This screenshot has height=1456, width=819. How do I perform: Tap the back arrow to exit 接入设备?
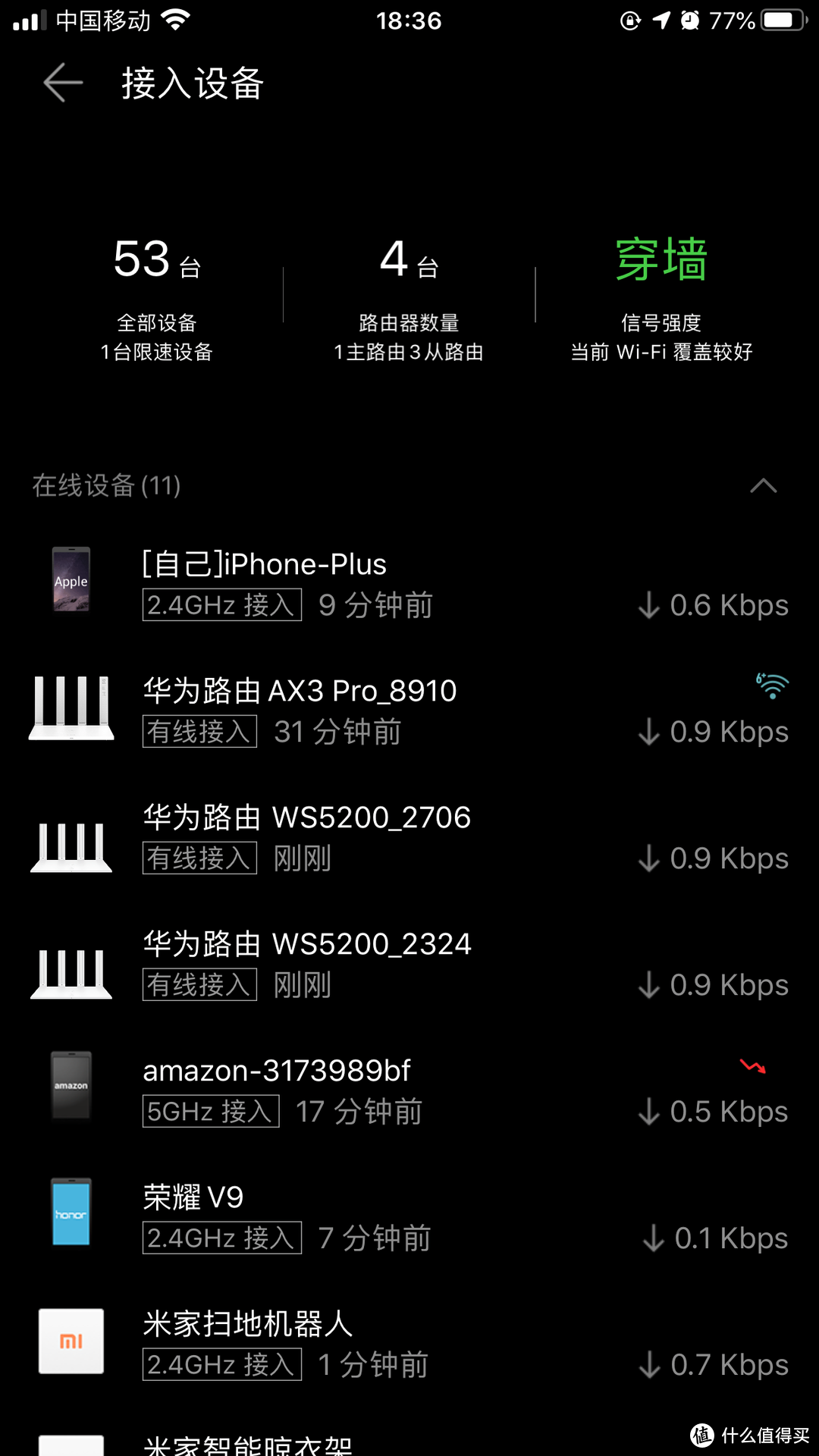(63, 83)
